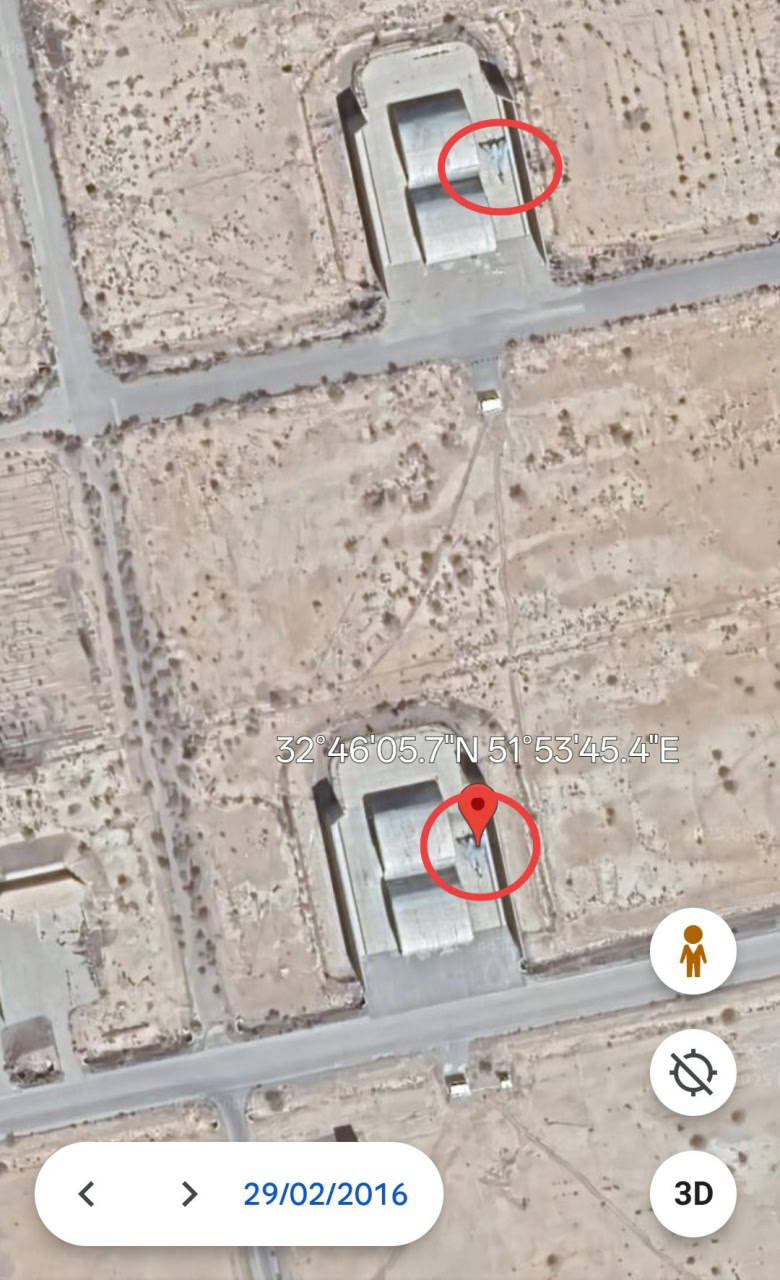Screen dimensions: 780x1280
Task: Open the 29/02/2016 date picker
Action: (x=325, y=1194)
